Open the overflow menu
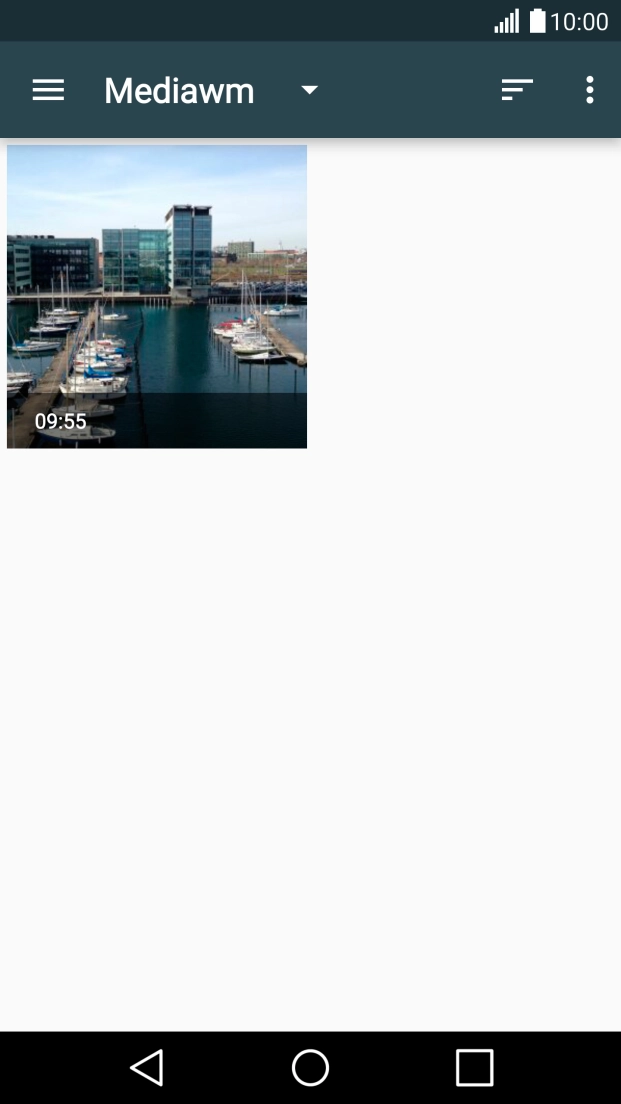 589,90
